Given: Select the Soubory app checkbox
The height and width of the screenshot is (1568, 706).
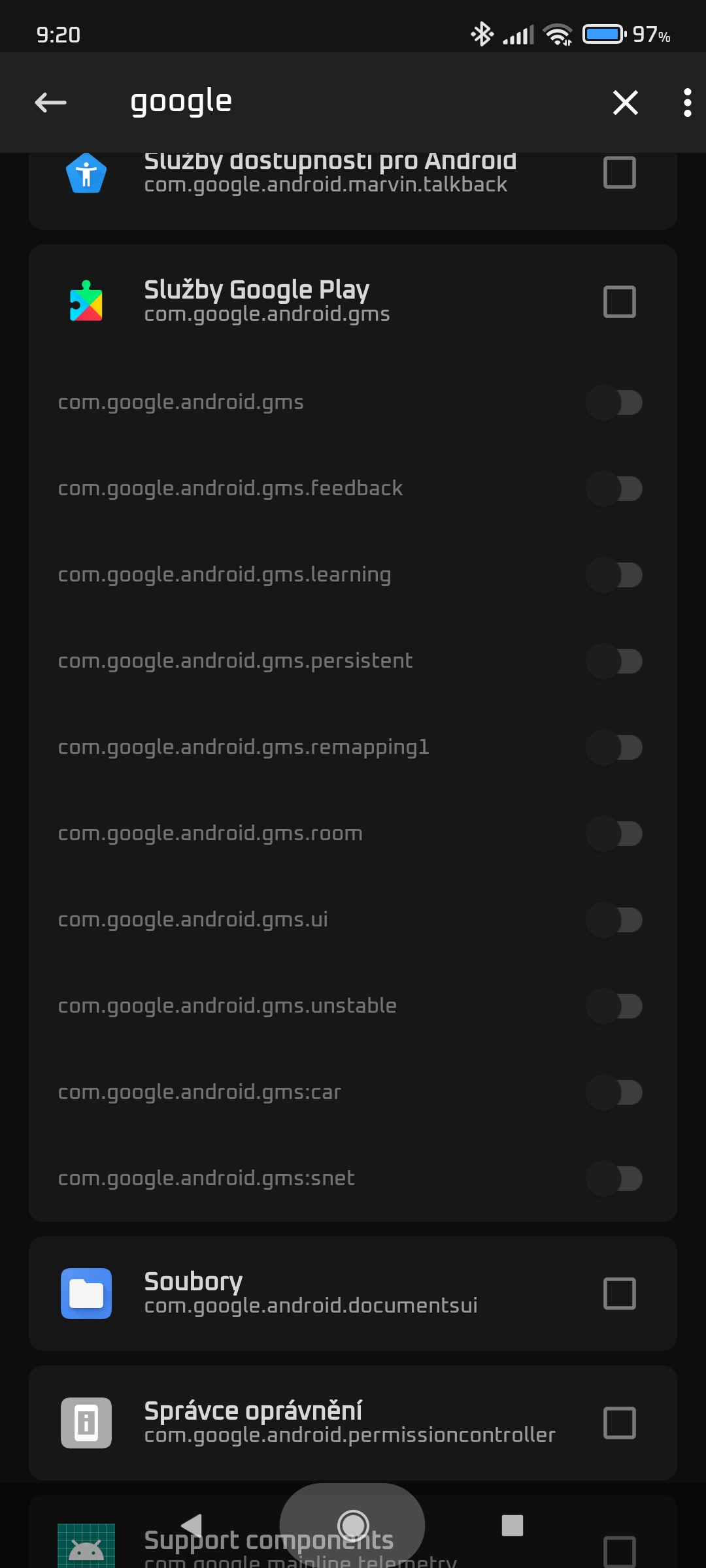Looking at the screenshot, I should tap(619, 1294).
